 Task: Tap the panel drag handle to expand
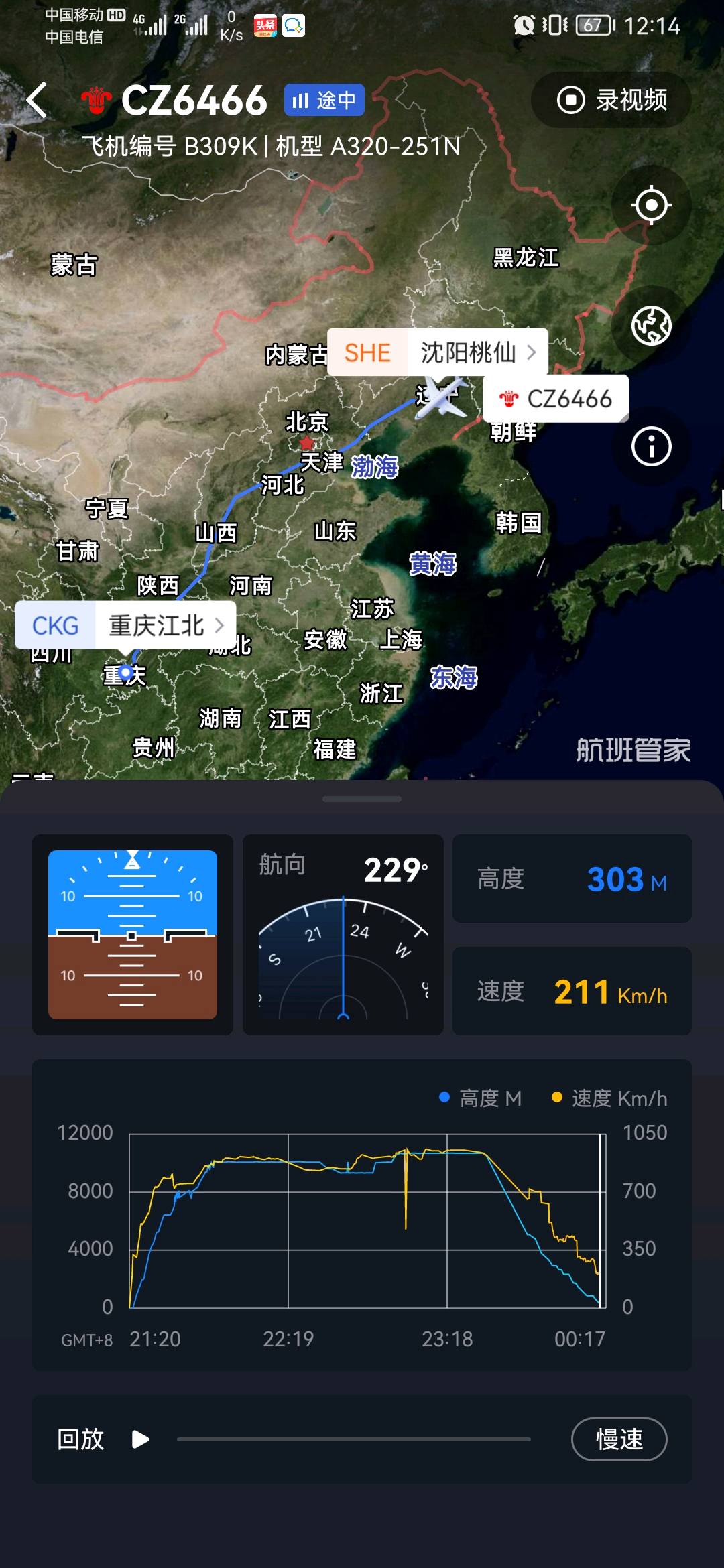pos(362,799)
